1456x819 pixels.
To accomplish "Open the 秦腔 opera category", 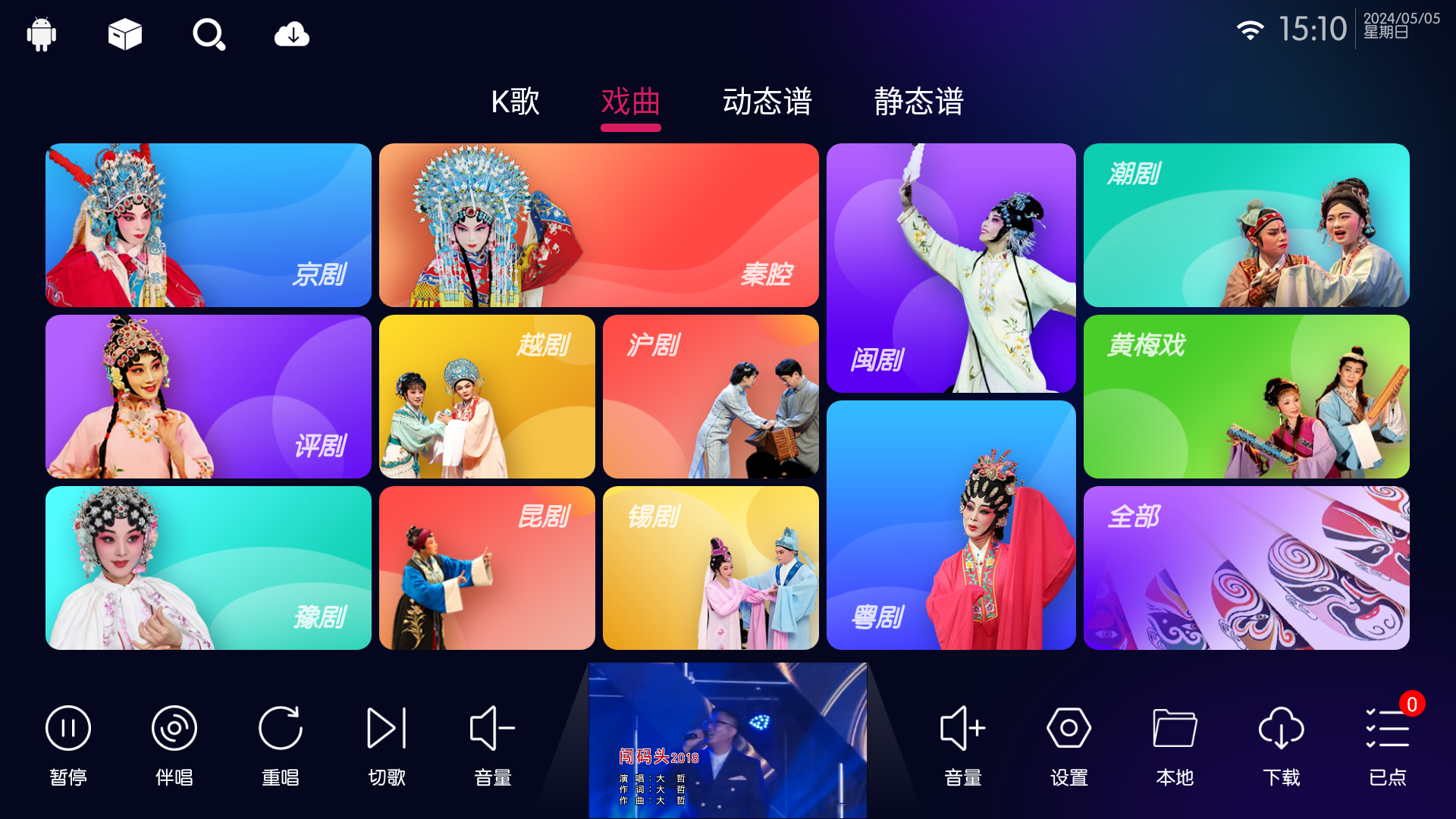I will coord(598,225).
